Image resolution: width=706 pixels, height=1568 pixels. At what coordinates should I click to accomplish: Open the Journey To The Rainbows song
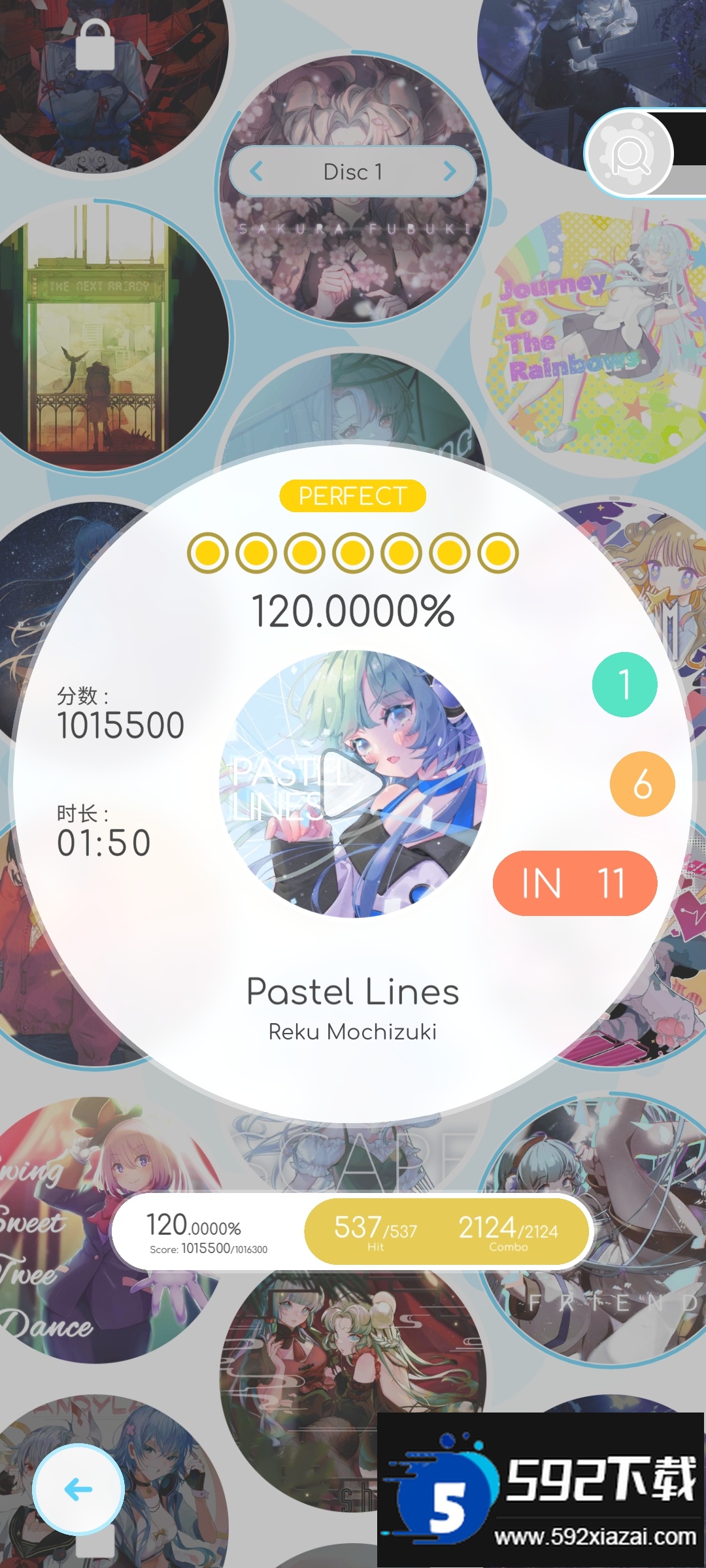tap(595, 340)
